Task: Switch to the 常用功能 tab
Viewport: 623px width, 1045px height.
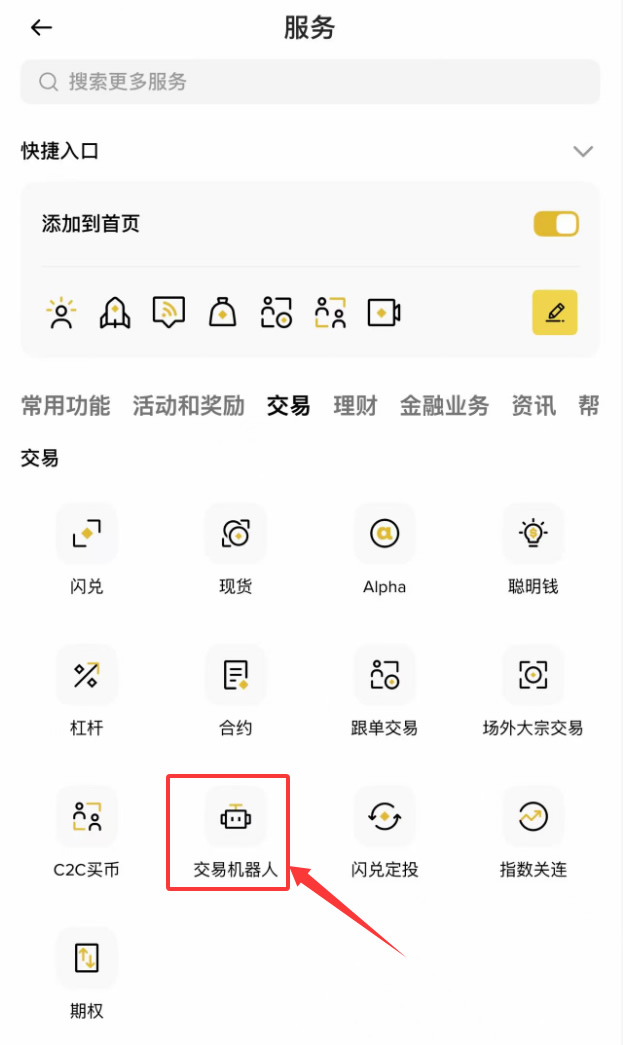Action: pos(66,406)
